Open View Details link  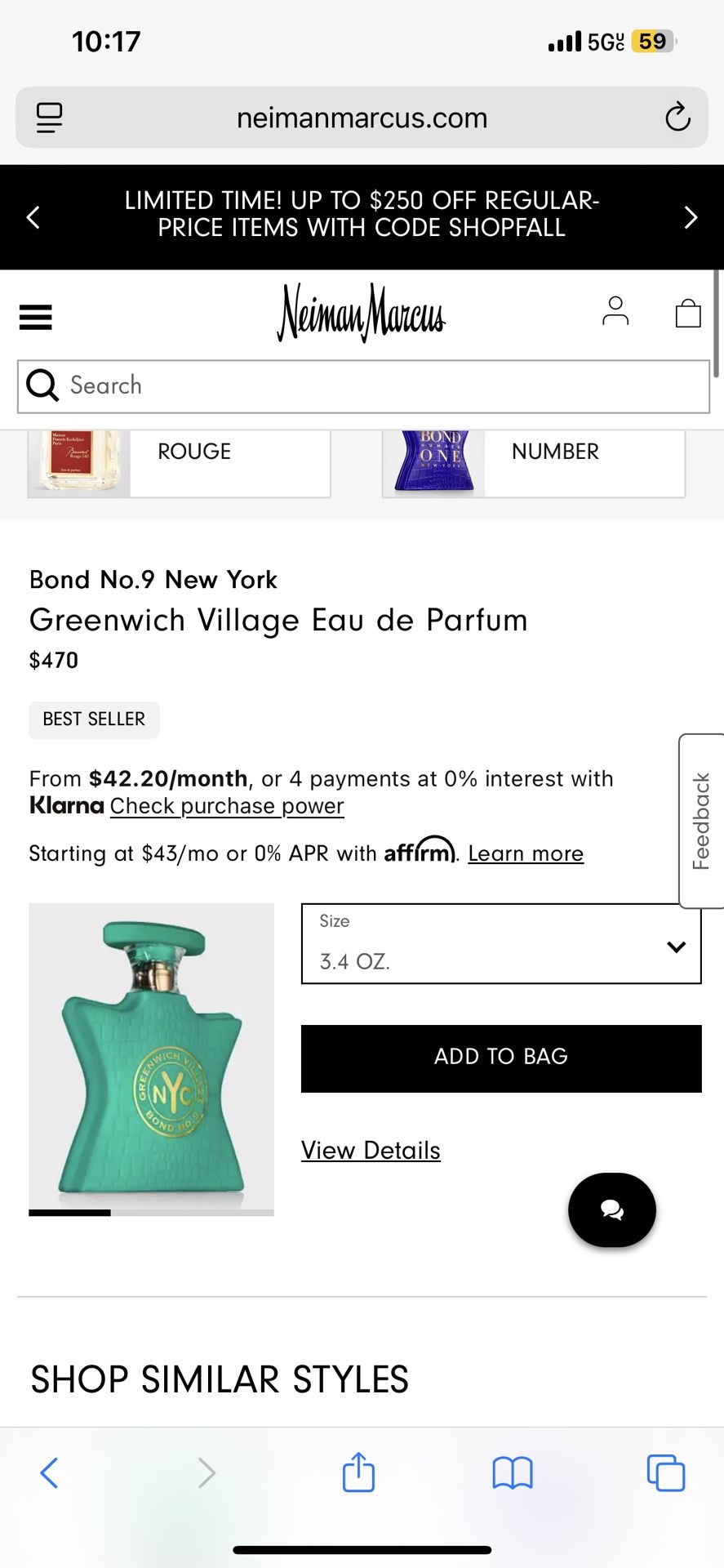click(x=371, y=1150)
